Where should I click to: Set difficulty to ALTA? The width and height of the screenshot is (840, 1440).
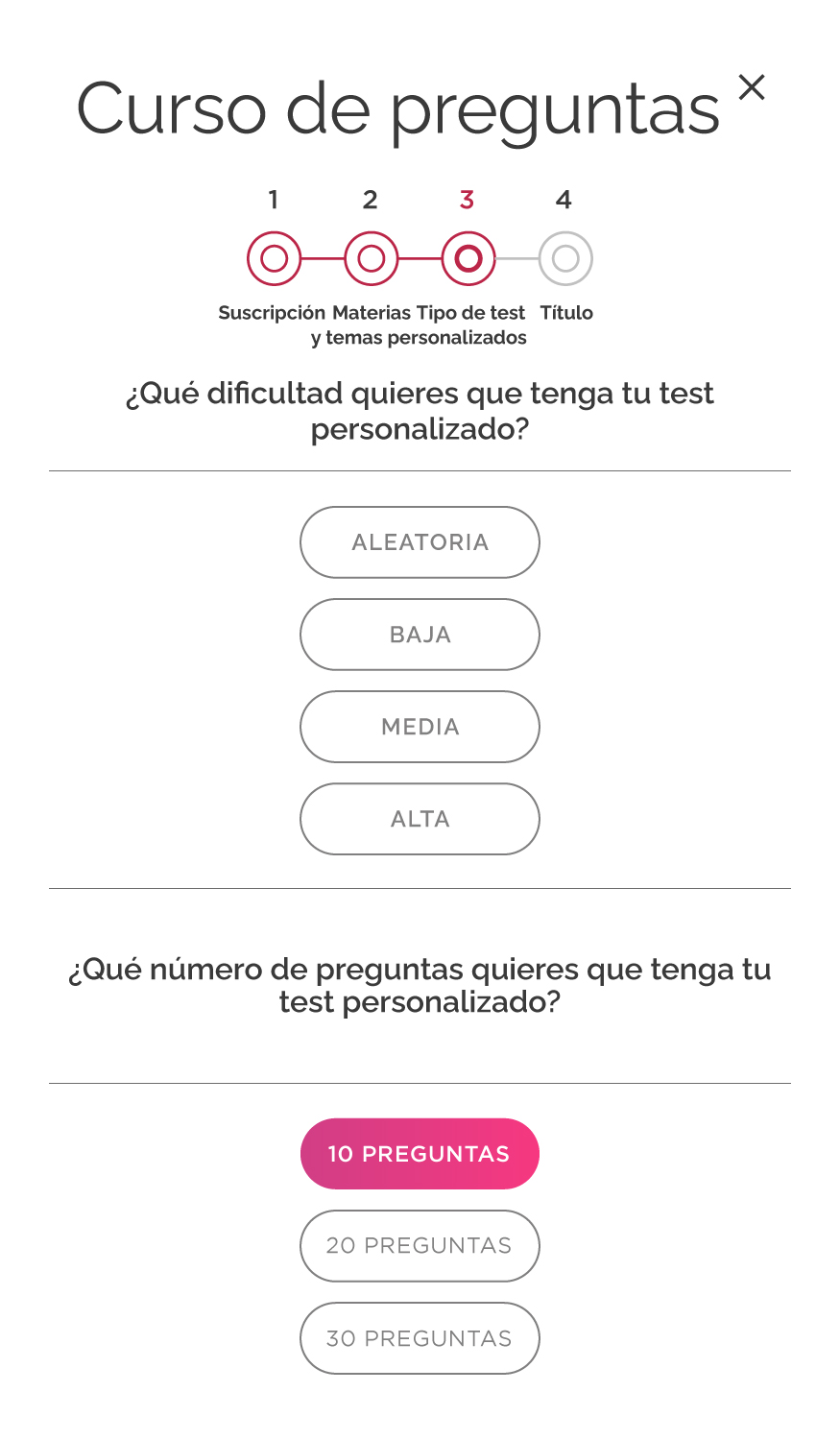click(x=420, y=819)
